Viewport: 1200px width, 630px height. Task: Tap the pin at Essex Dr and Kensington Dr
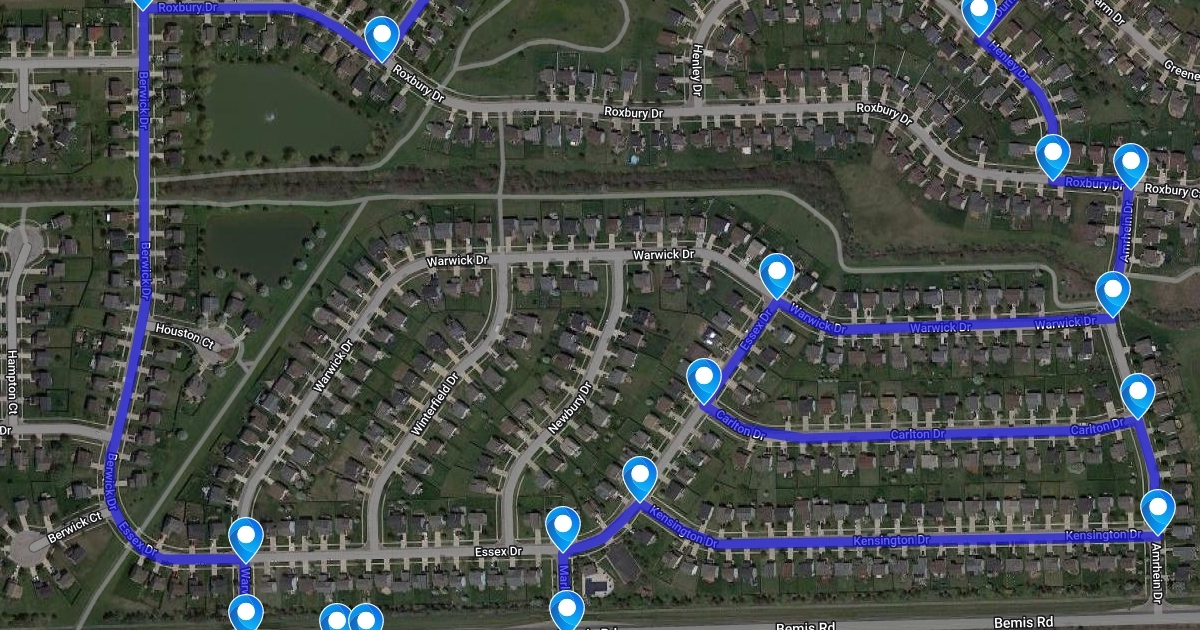(x=641, y=476)
